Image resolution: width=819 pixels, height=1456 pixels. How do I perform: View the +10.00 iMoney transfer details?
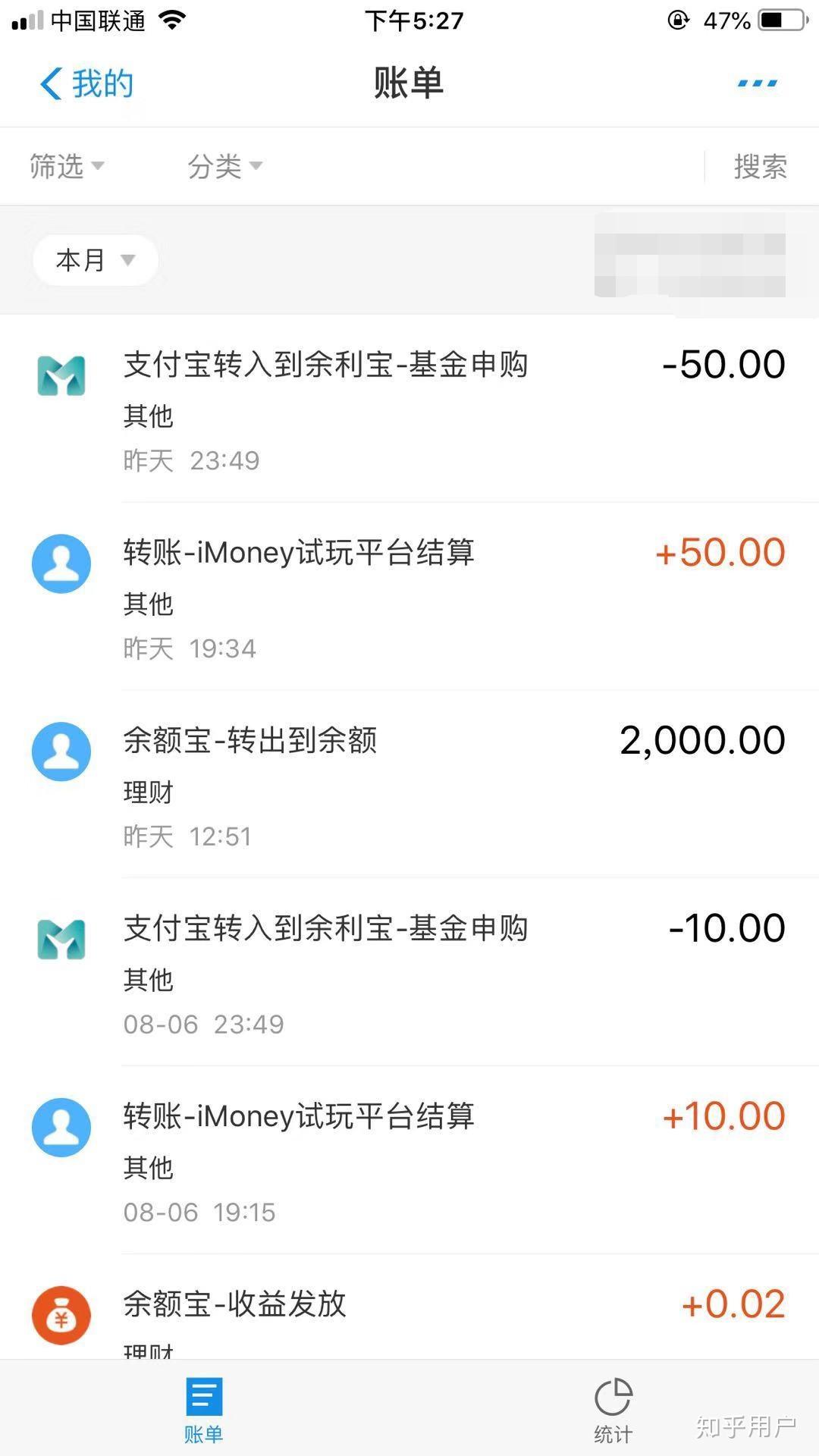pos(409,1162)
